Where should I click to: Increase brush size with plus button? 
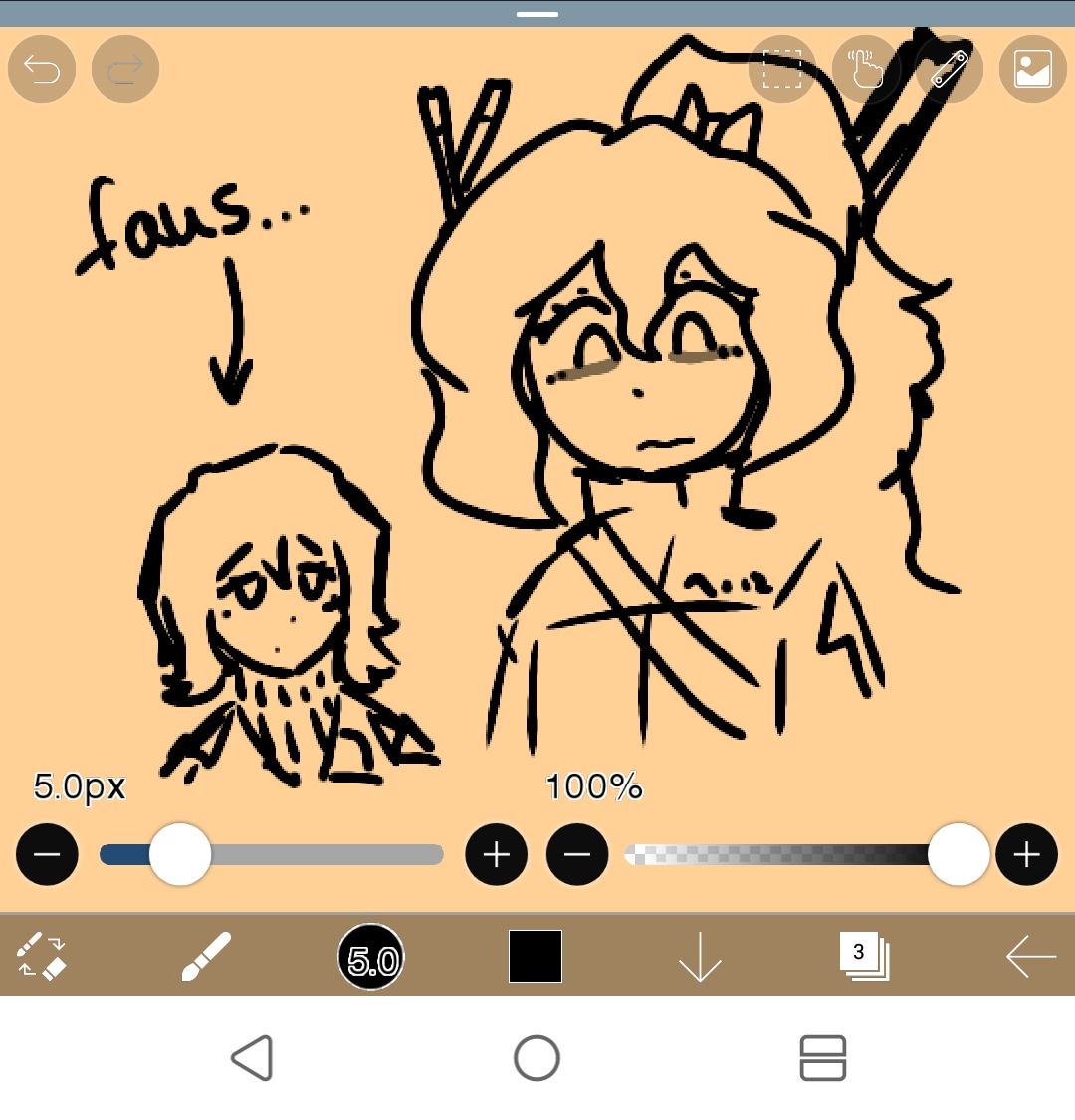(x=497, y=854)
